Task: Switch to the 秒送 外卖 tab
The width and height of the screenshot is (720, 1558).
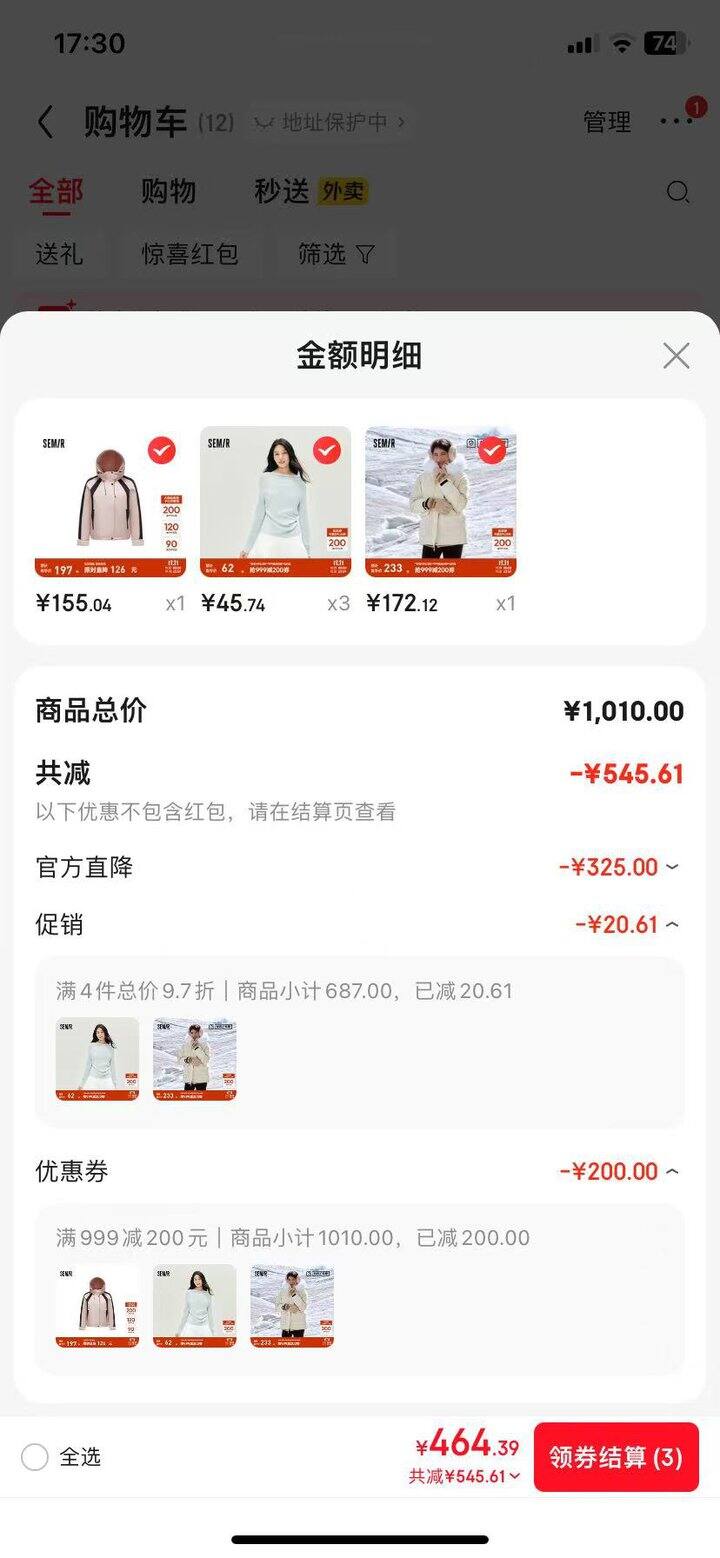Action: point(310,191)
